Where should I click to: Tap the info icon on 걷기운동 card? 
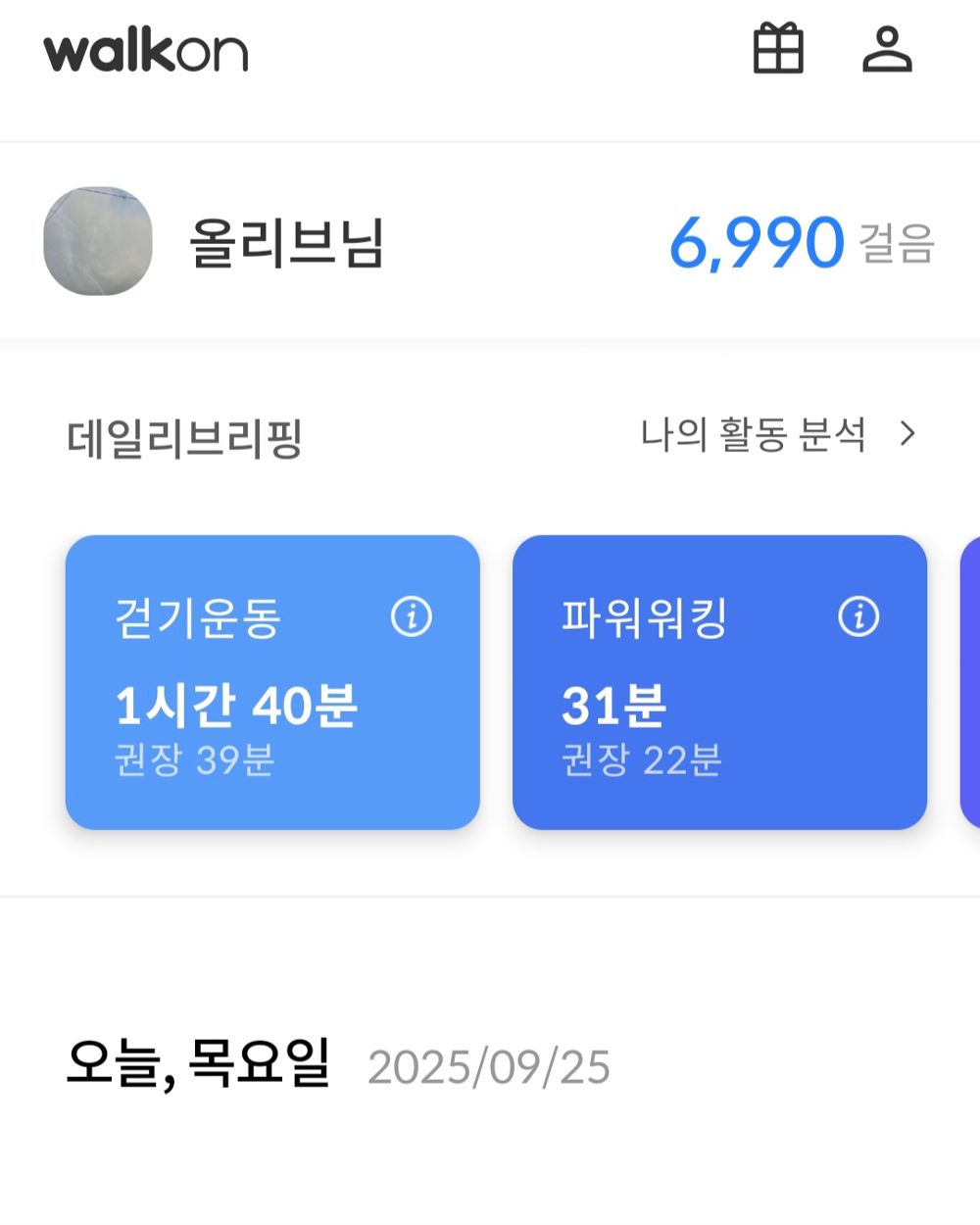click(x=412, y=617)
